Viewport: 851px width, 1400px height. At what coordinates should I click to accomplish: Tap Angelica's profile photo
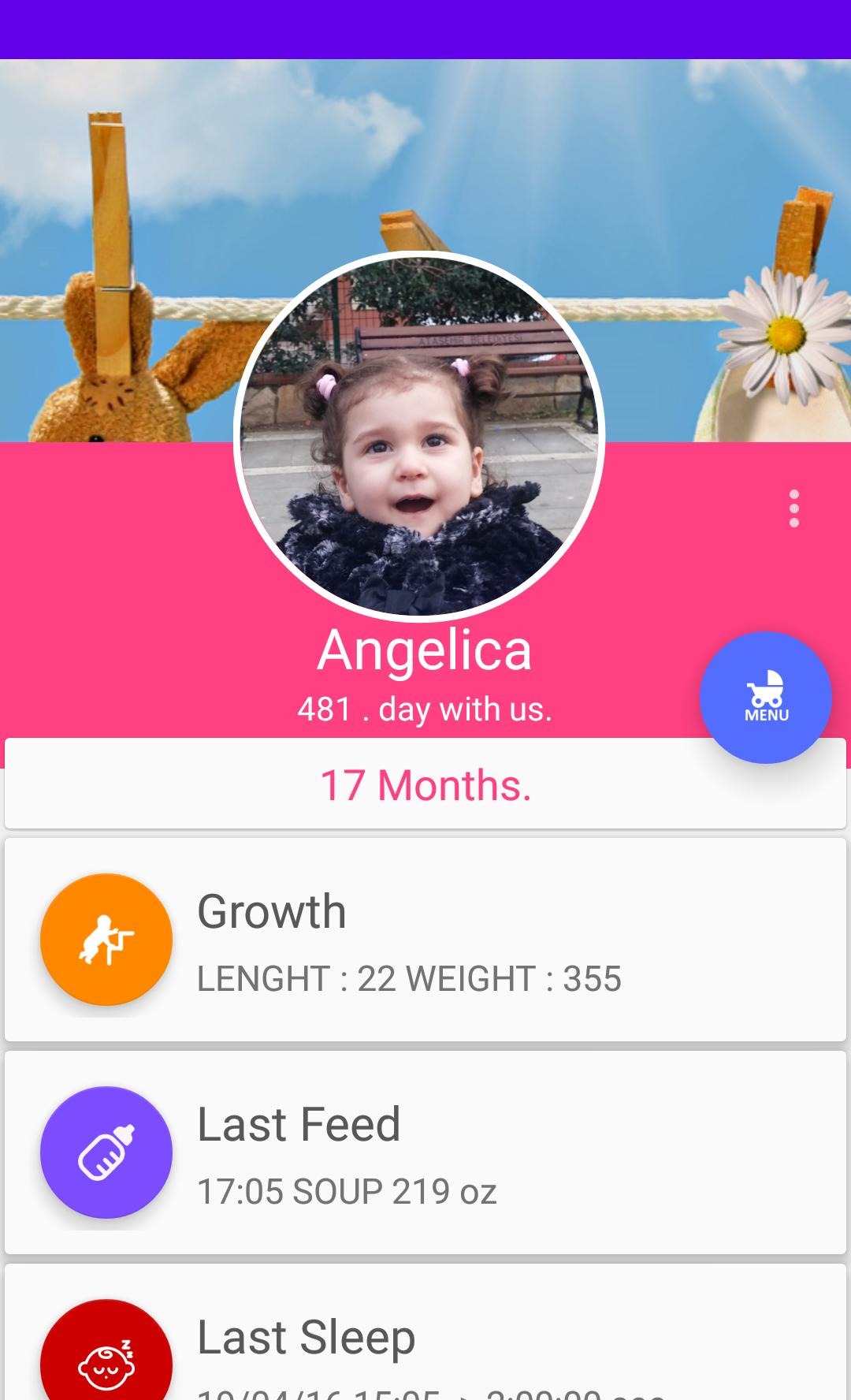pos(419,436)
